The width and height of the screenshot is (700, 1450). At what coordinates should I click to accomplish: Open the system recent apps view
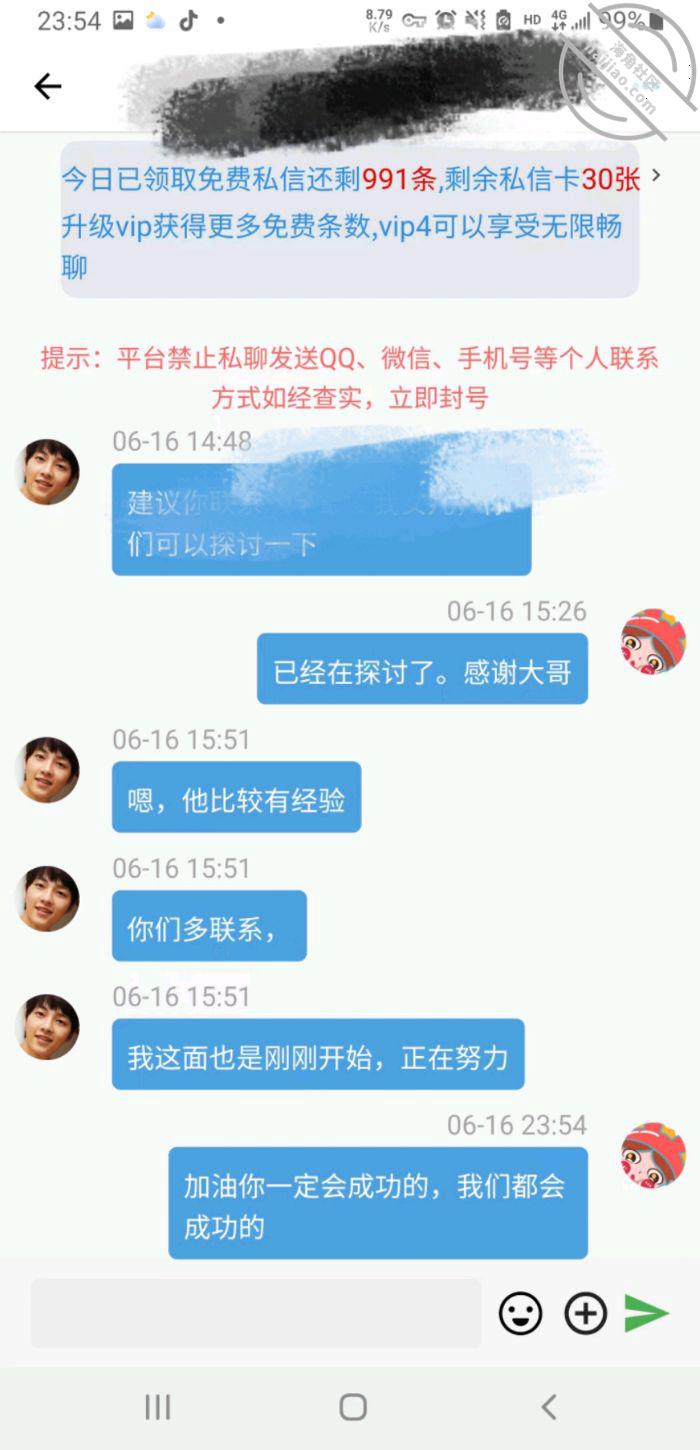[158, 1408]
